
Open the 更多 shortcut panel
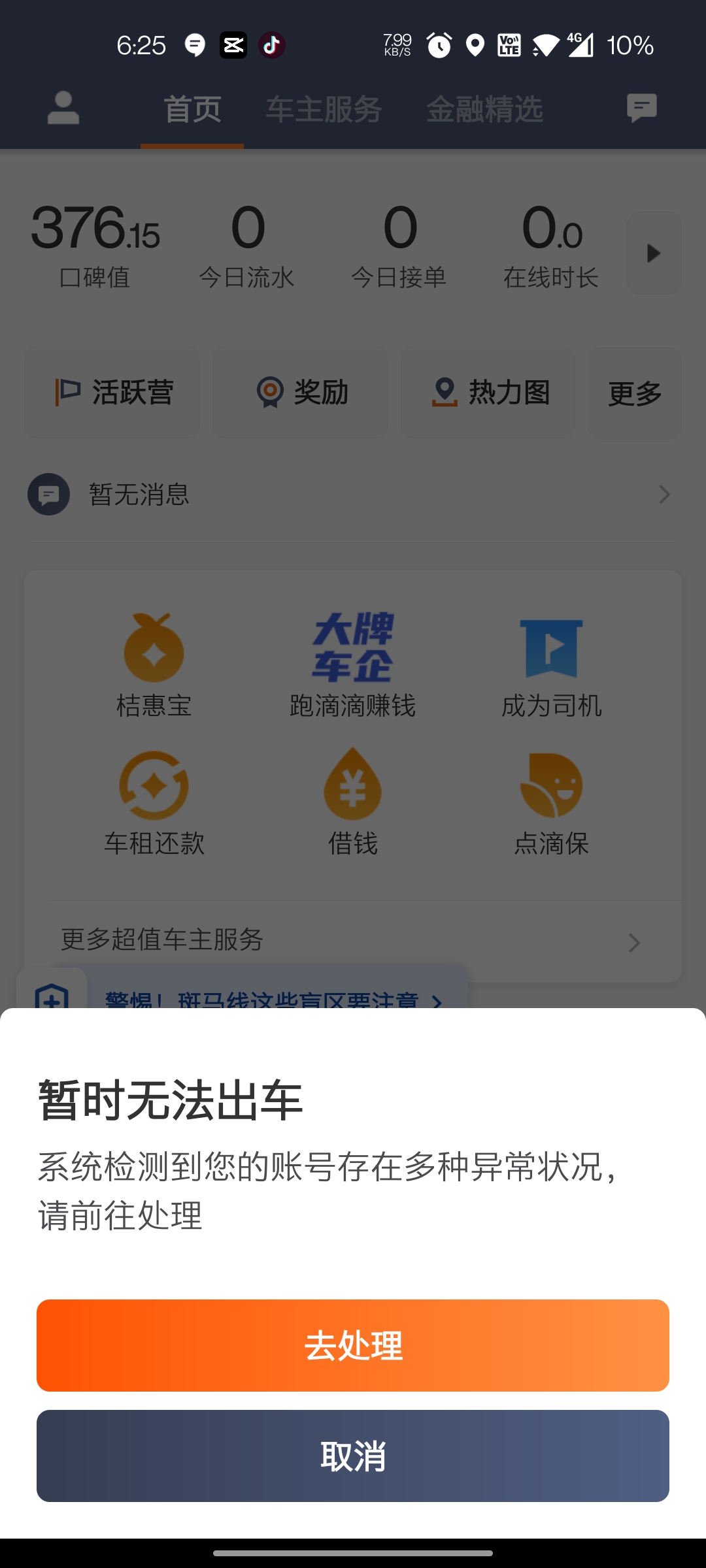coord(633,392)
